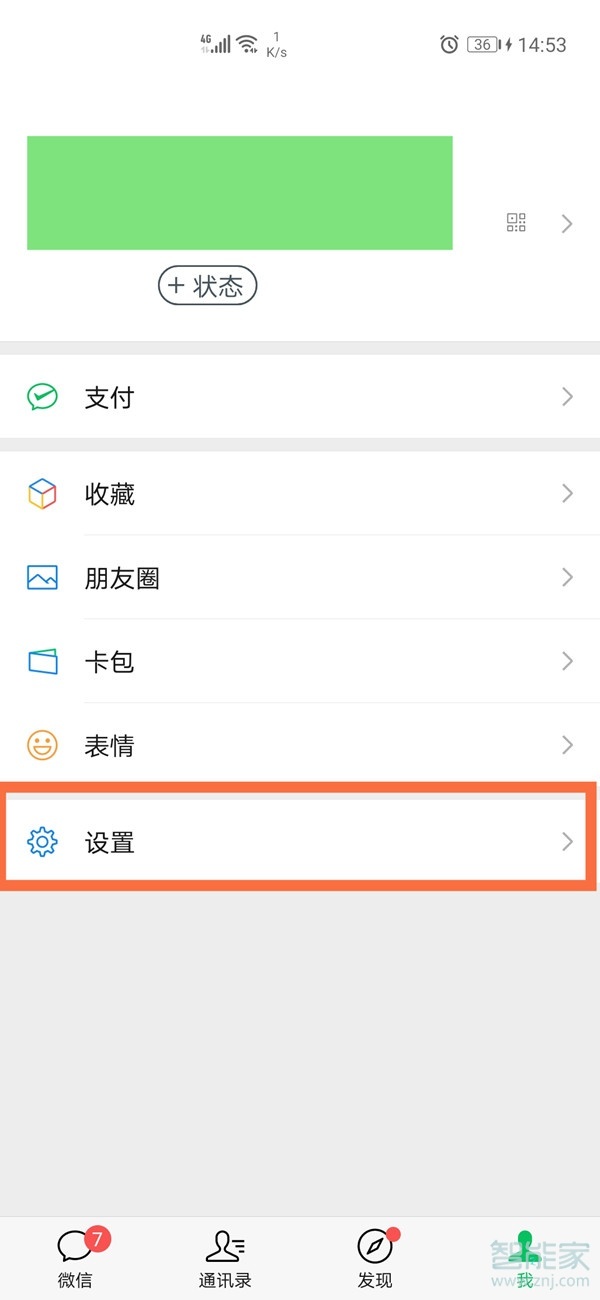Switch to the 通讯录 contacts tab
Screen dimensions: 600x1300
pos(225,1258)
